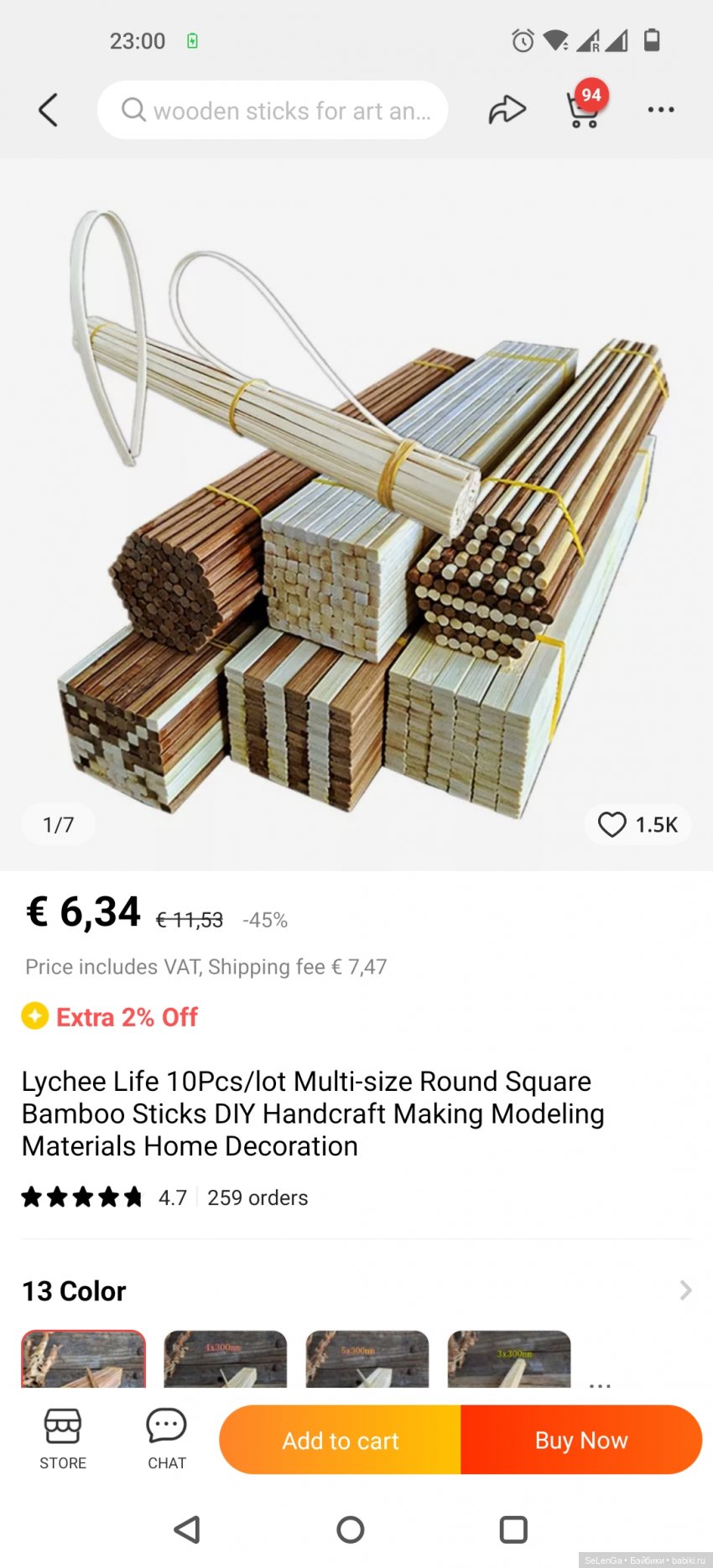Open the shopping cart with 94 items
This screenshot has width=713, height=1568.
[584, 109]
